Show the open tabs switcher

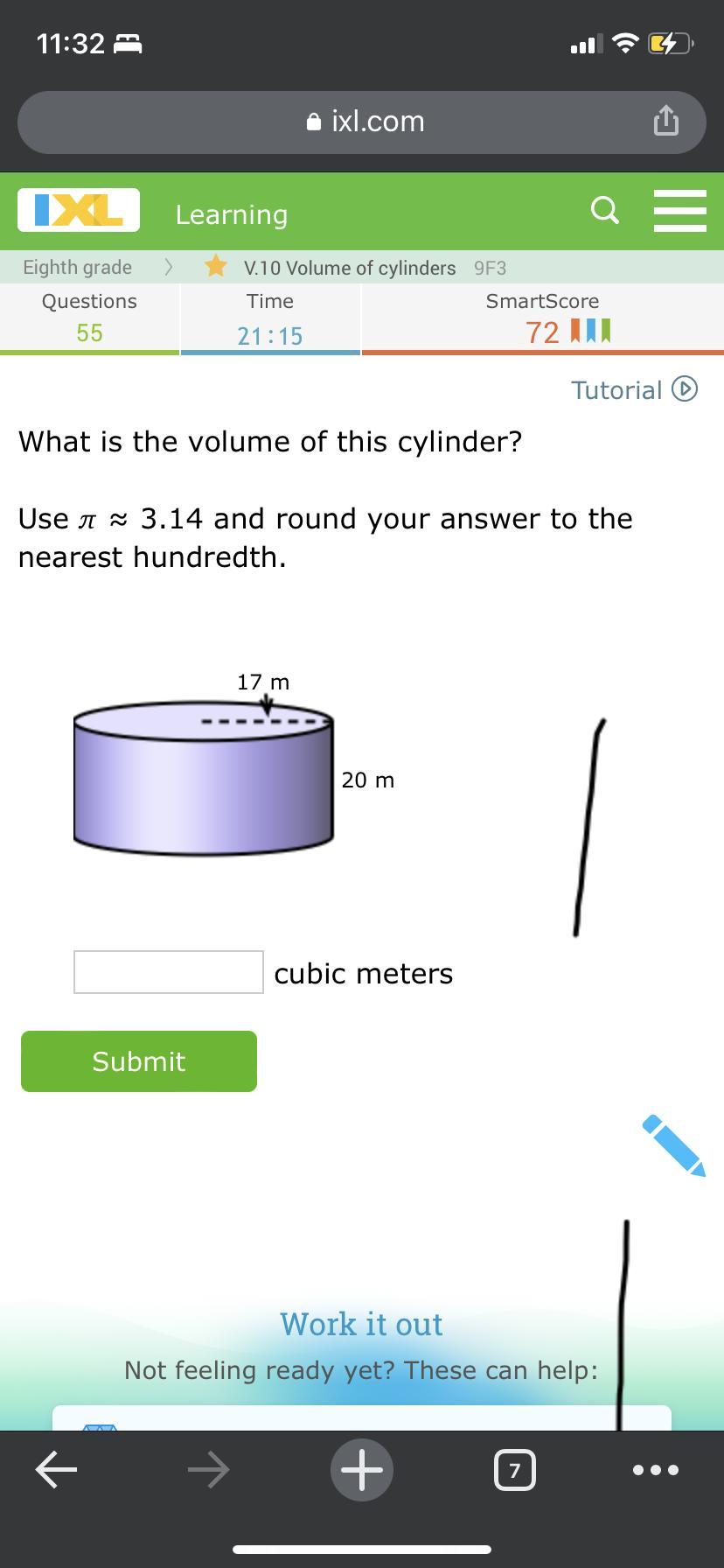coord(514,1470)
